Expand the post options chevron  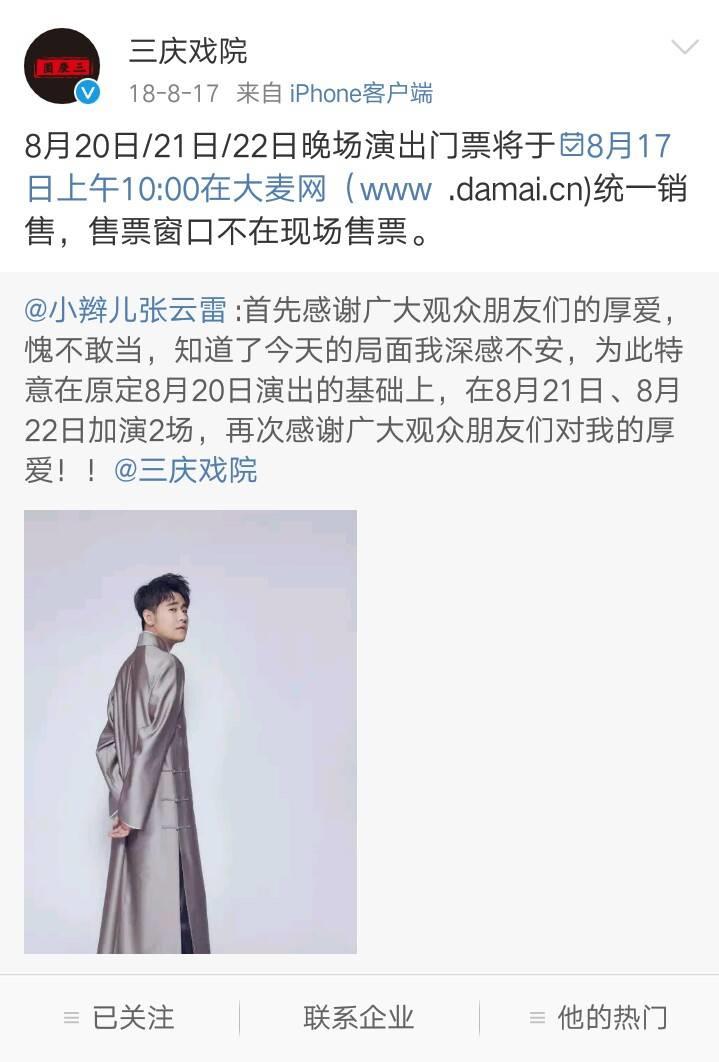pyautogui.click(x=685, y=47)
